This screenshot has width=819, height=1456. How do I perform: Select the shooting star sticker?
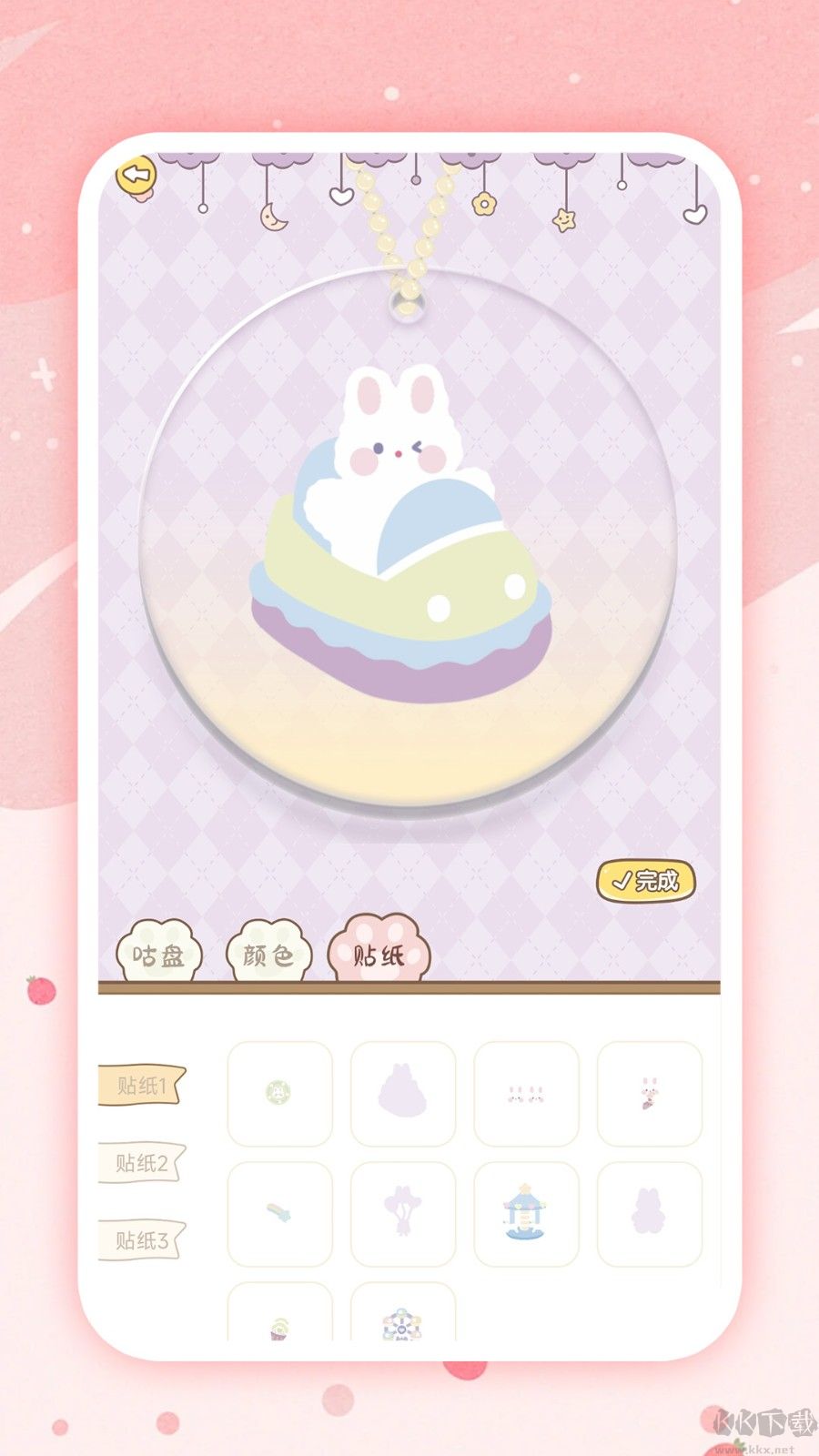(279, 1213)
